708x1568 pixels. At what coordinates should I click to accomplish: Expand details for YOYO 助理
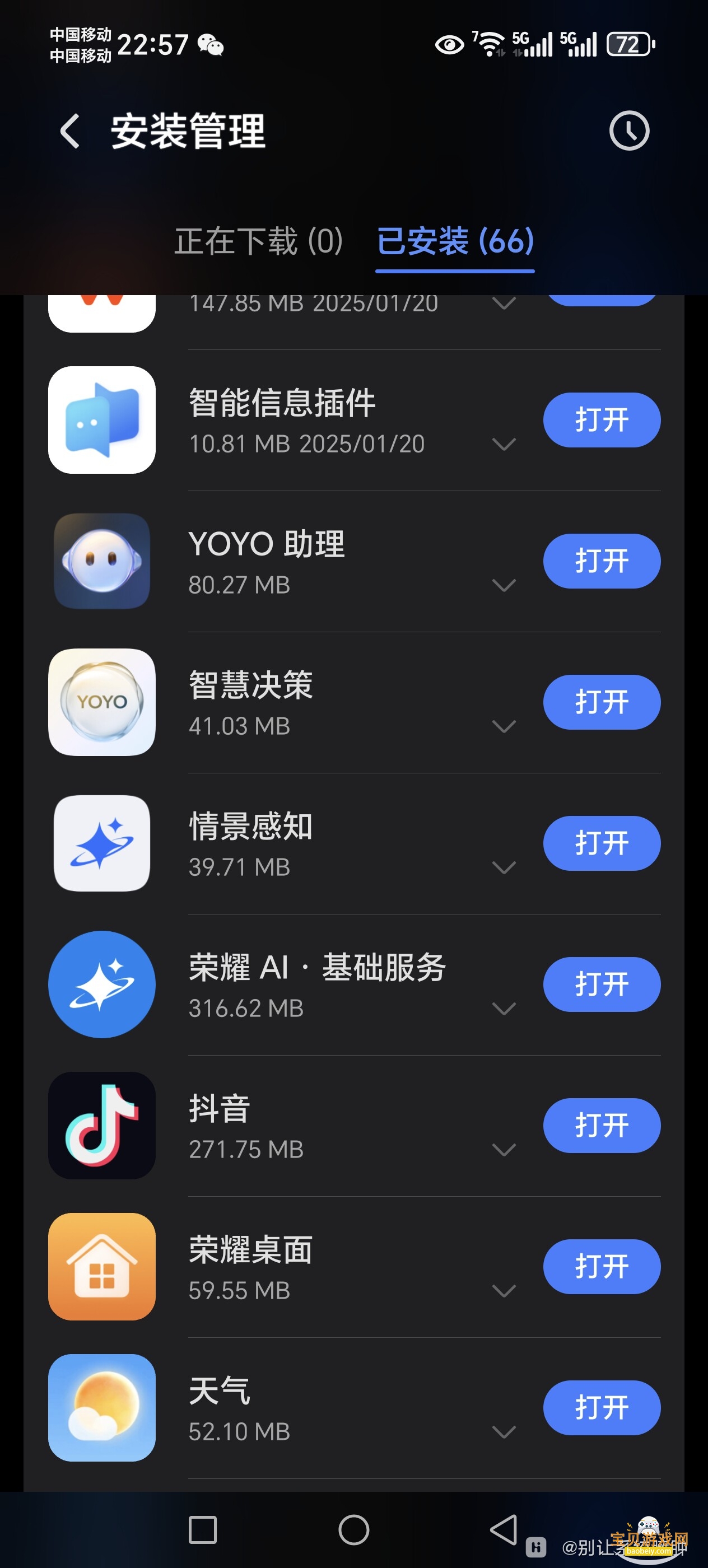504,586
